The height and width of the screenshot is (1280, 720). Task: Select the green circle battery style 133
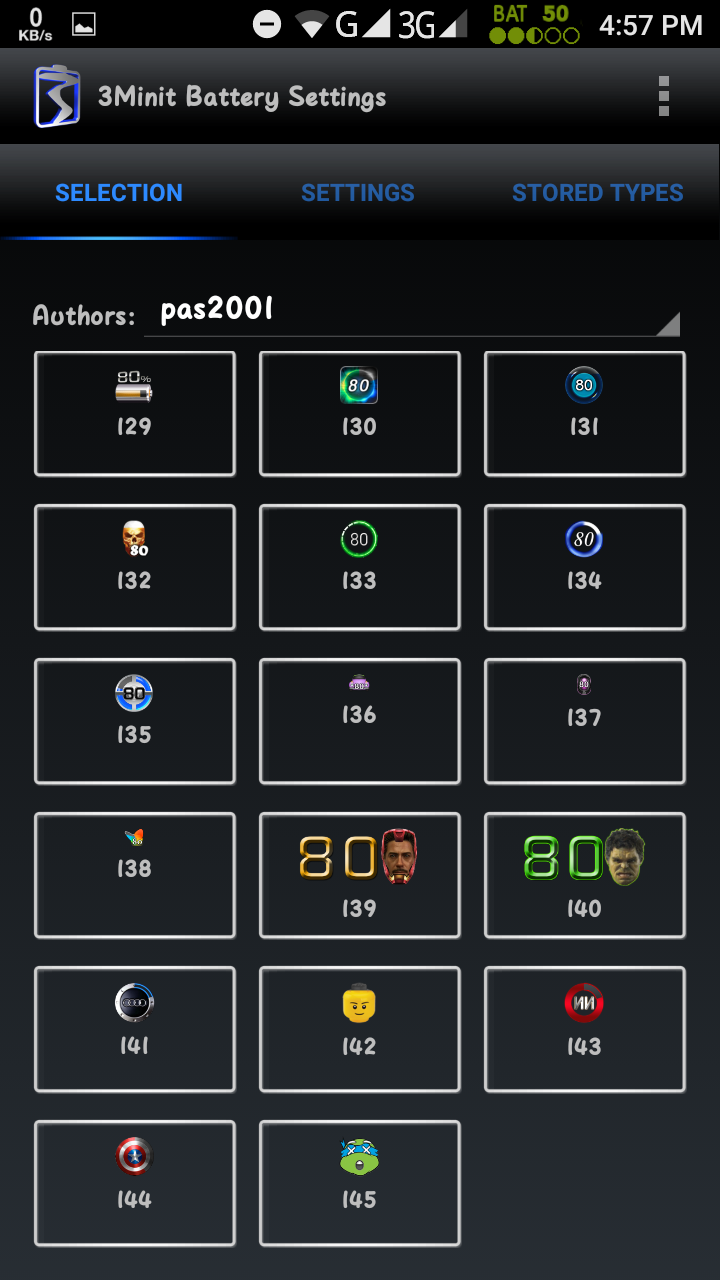(360, 567)
